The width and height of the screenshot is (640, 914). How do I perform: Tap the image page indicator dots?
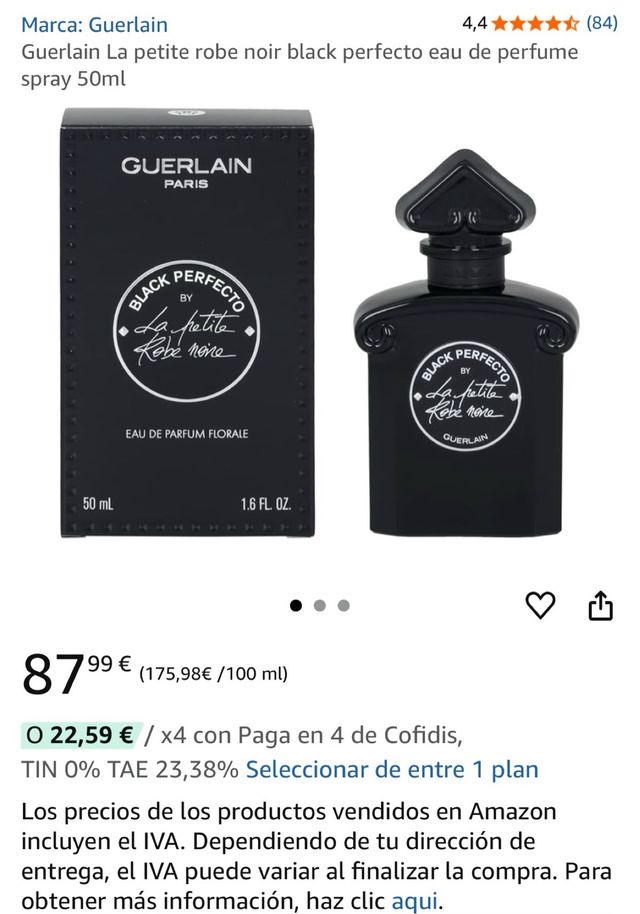[319, 605]
